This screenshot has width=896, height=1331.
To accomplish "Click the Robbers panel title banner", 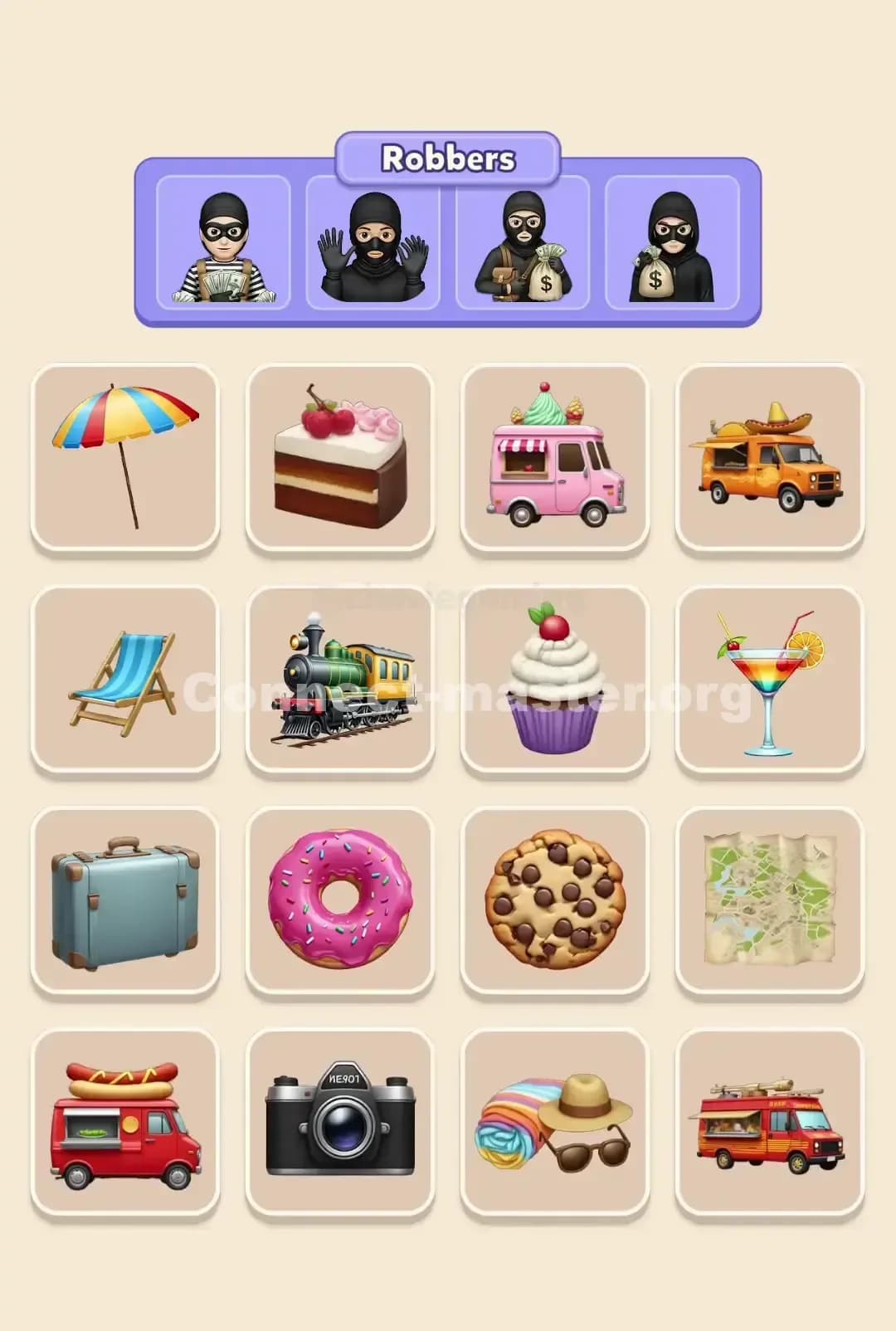I will click(x=448, y=158).
